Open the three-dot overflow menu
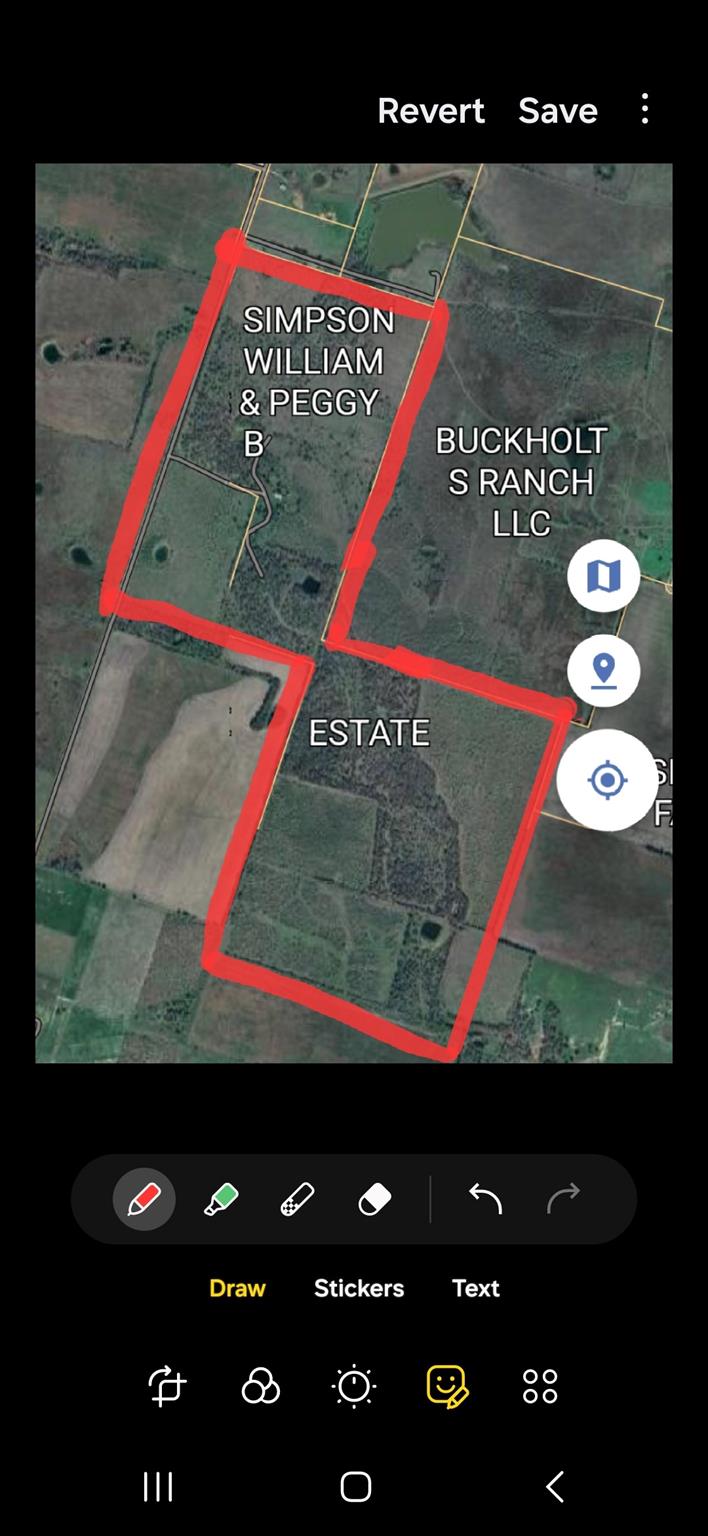The image size is (708, 1536). [645, 109]
